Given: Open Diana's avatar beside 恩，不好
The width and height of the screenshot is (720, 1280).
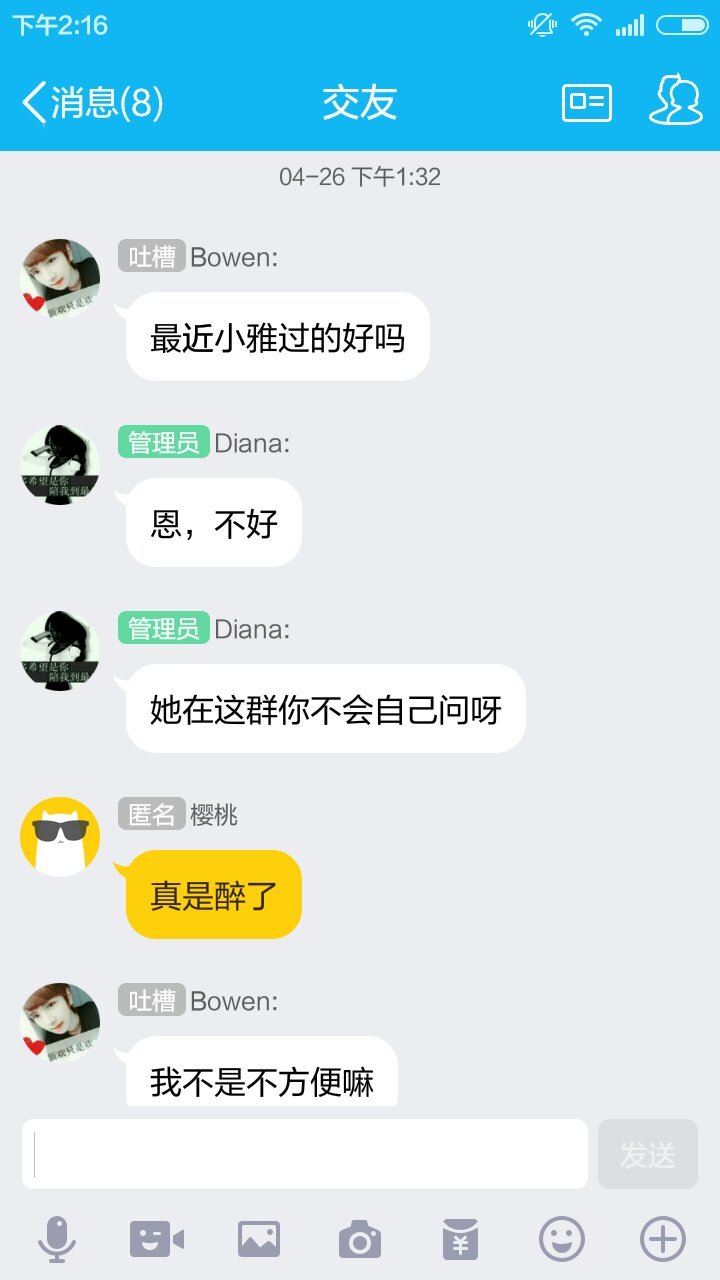Looking at the screenshot, I should click(60, 465).
